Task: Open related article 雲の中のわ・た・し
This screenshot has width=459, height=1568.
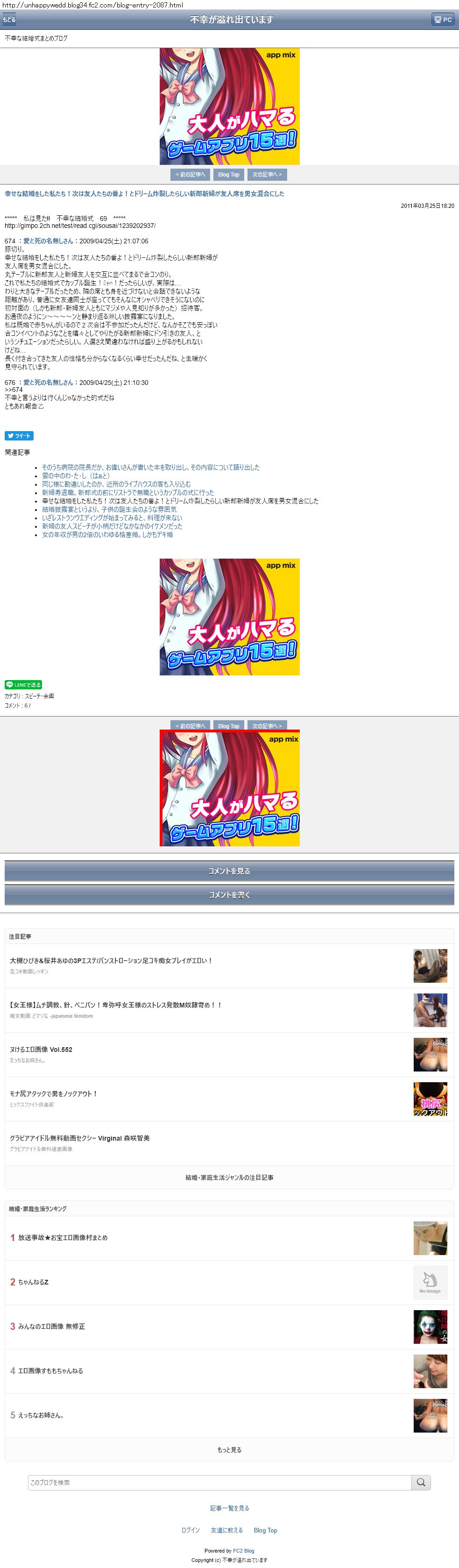Action: [x=76, y=476]
